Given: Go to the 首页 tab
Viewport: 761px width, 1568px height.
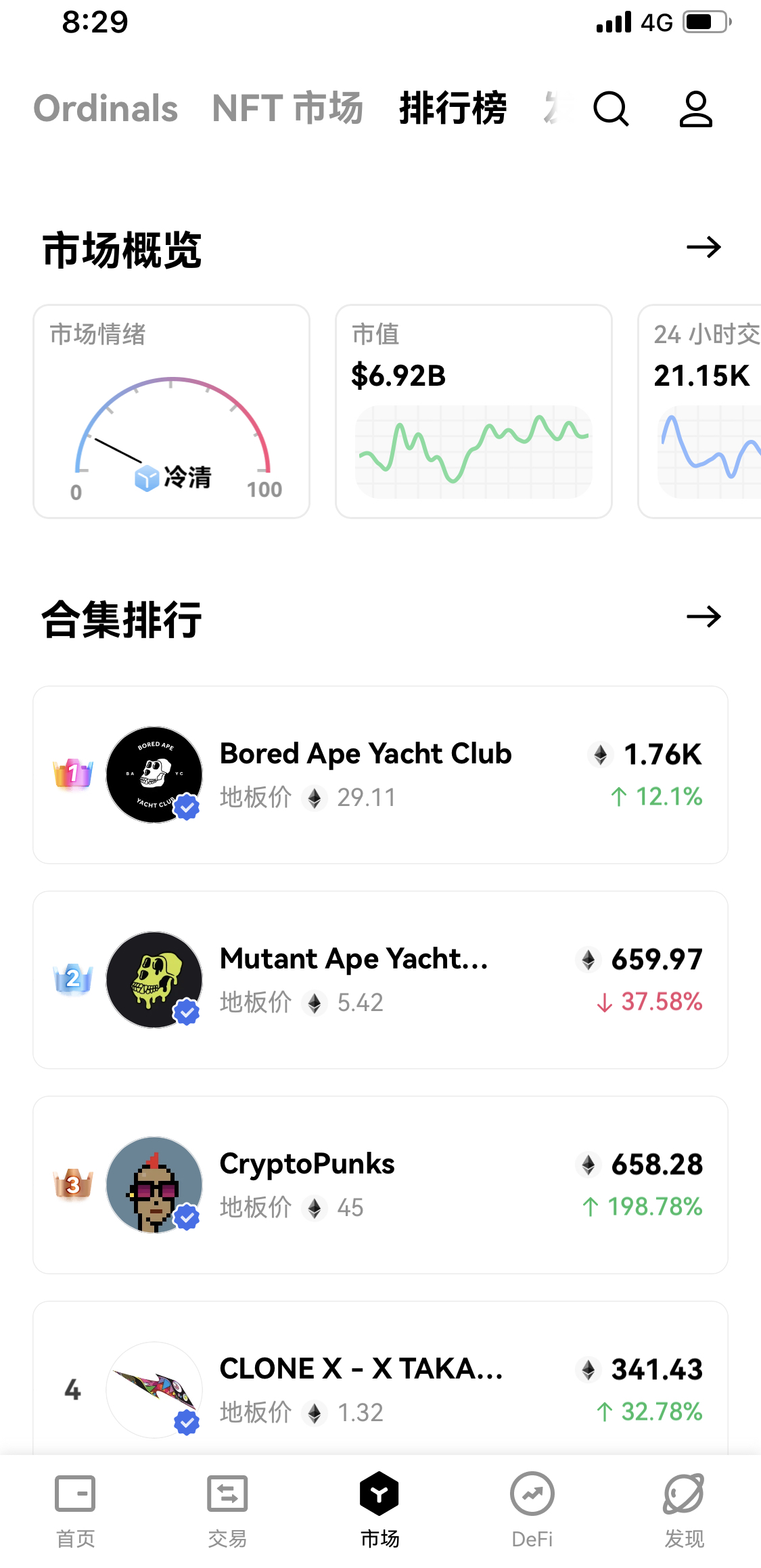Looking at the screenshot, I should [x=75, y=1510].
